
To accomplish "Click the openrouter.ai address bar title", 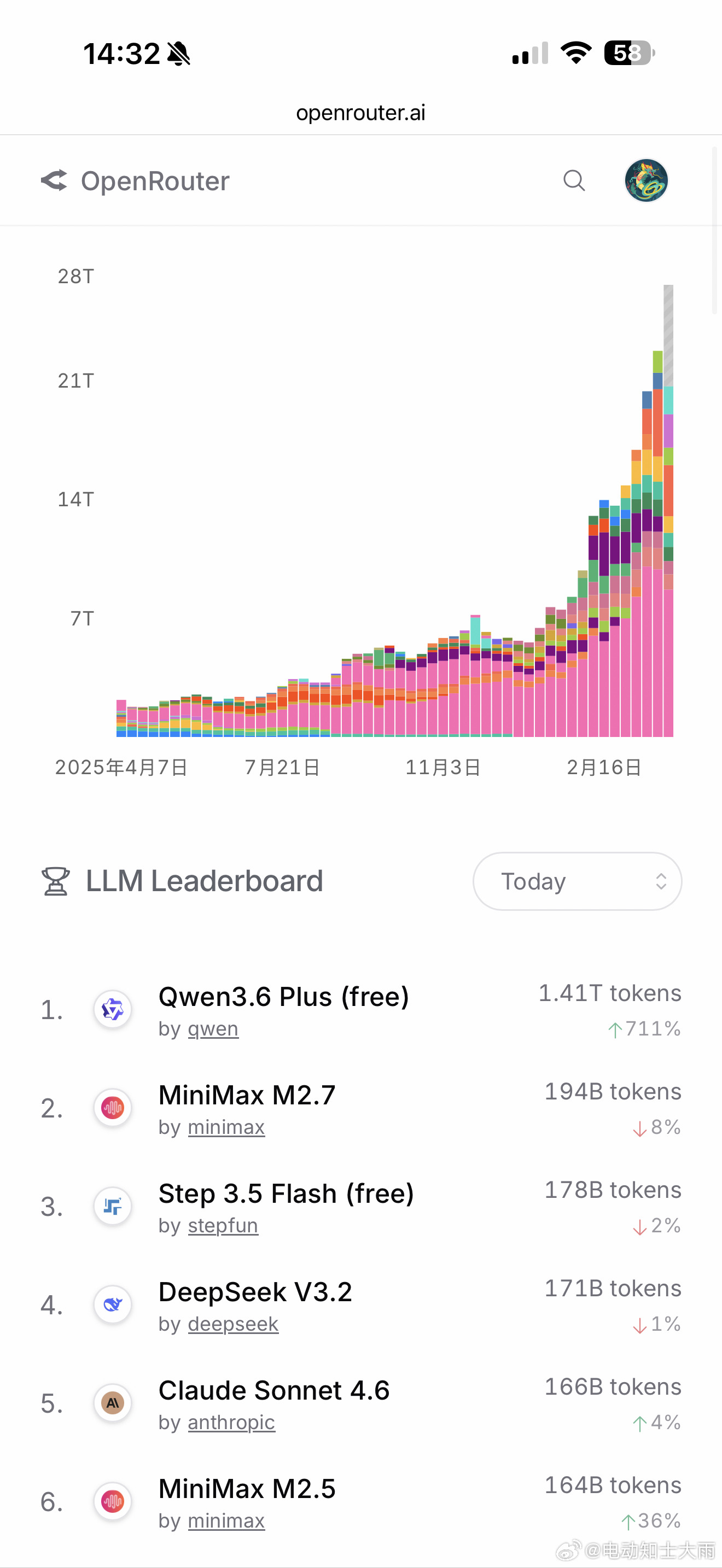I will tap(361, 113).
